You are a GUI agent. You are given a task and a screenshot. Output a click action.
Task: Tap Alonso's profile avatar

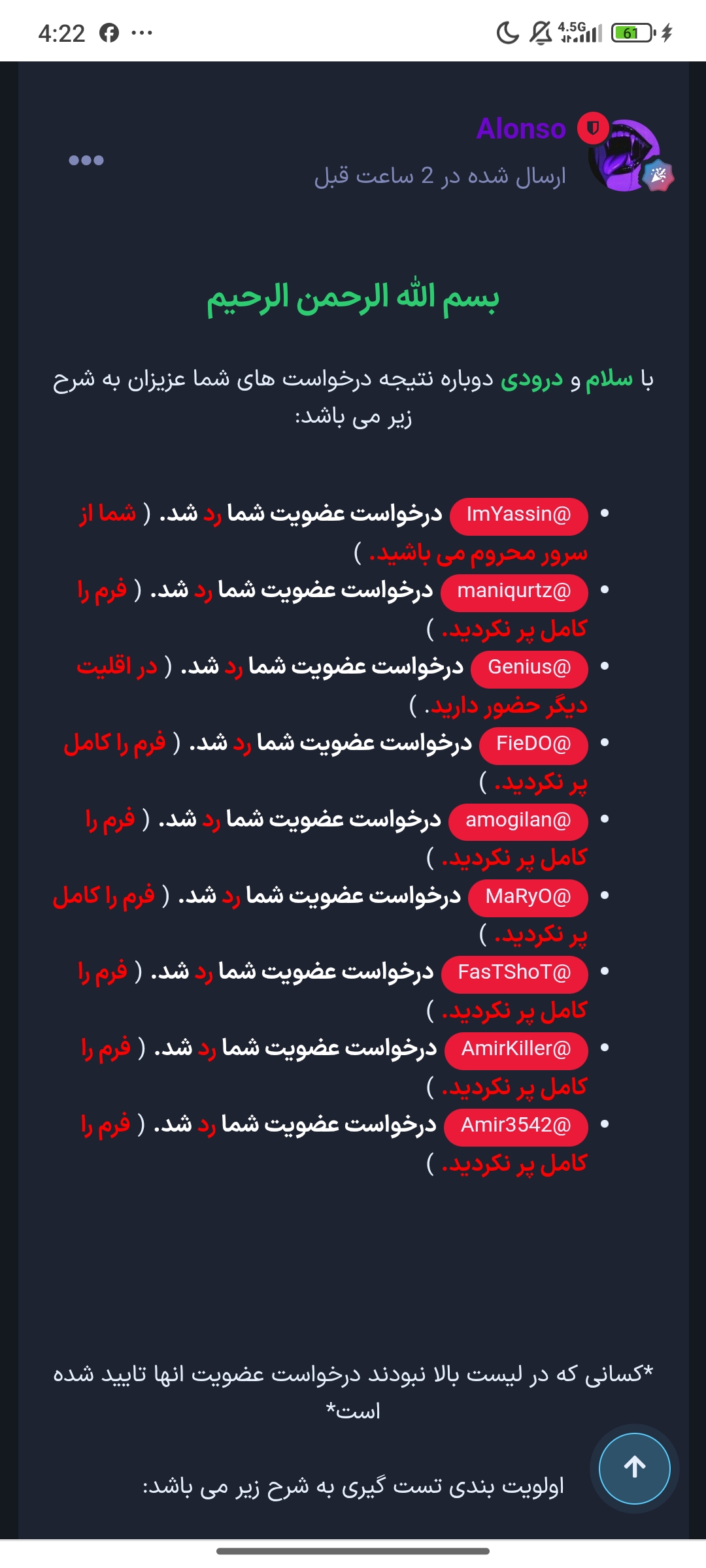[x=626, y=155]
